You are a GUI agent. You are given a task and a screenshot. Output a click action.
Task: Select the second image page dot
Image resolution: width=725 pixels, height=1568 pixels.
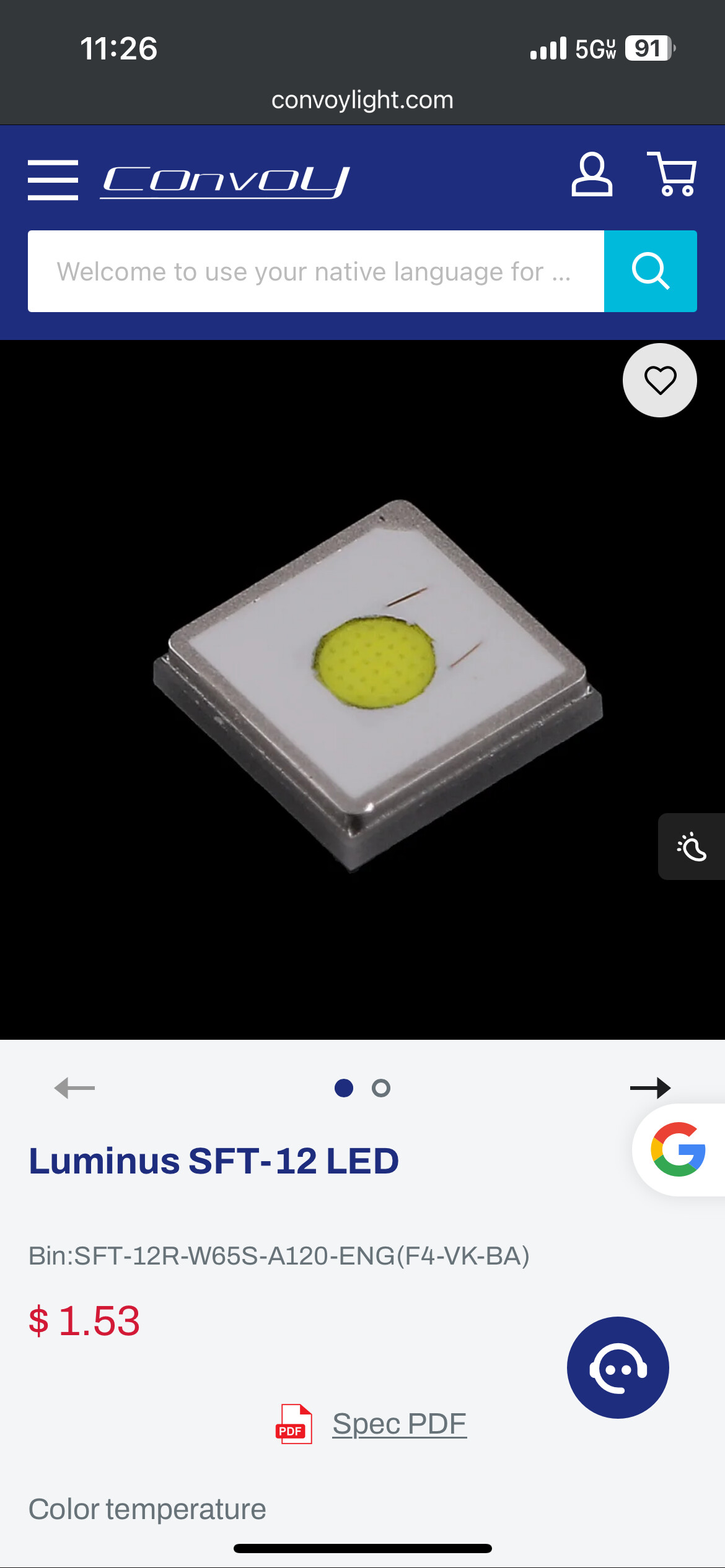pyautogui.click(x=381, y=1088)
